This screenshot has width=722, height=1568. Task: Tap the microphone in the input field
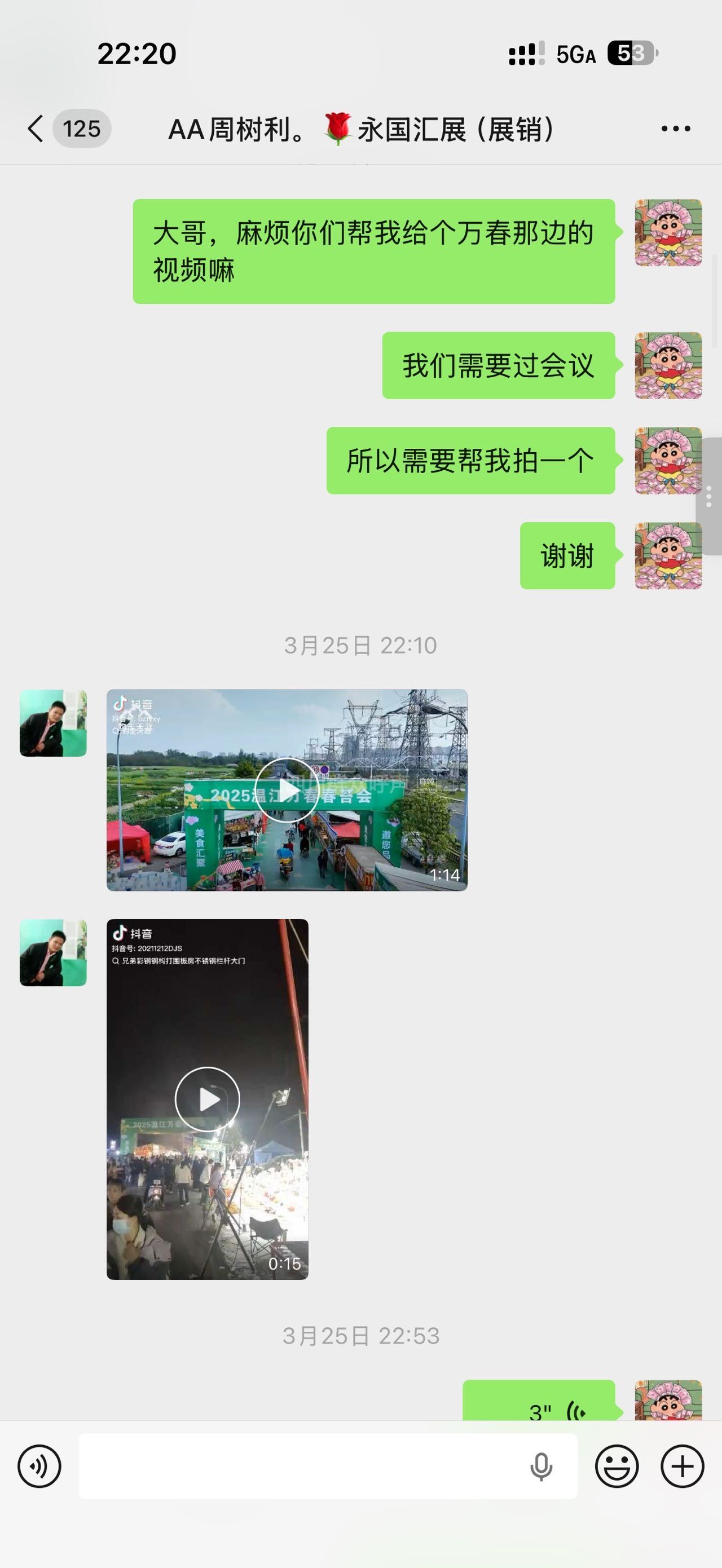[x=540, y=1467]
